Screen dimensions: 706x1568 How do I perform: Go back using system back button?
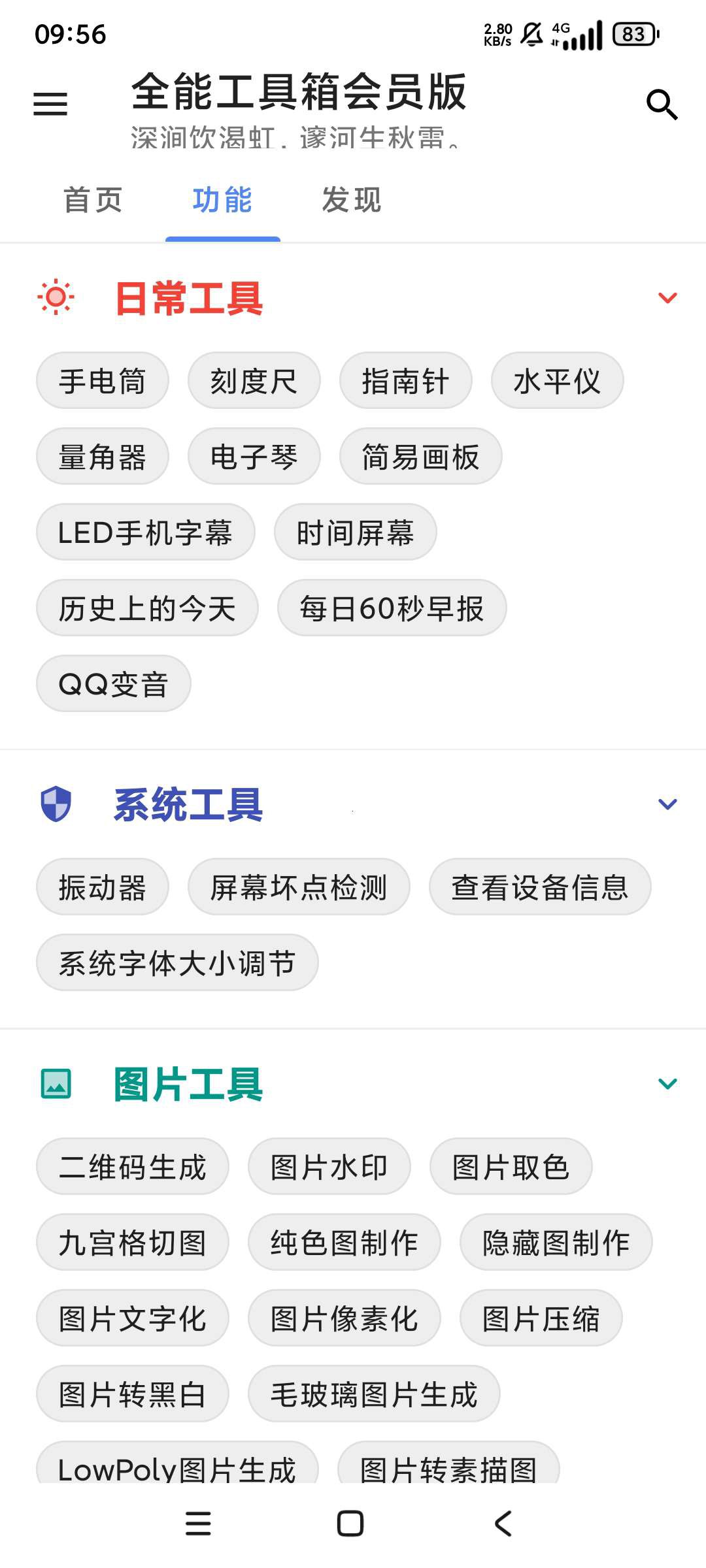click(x=503, y=1524)
